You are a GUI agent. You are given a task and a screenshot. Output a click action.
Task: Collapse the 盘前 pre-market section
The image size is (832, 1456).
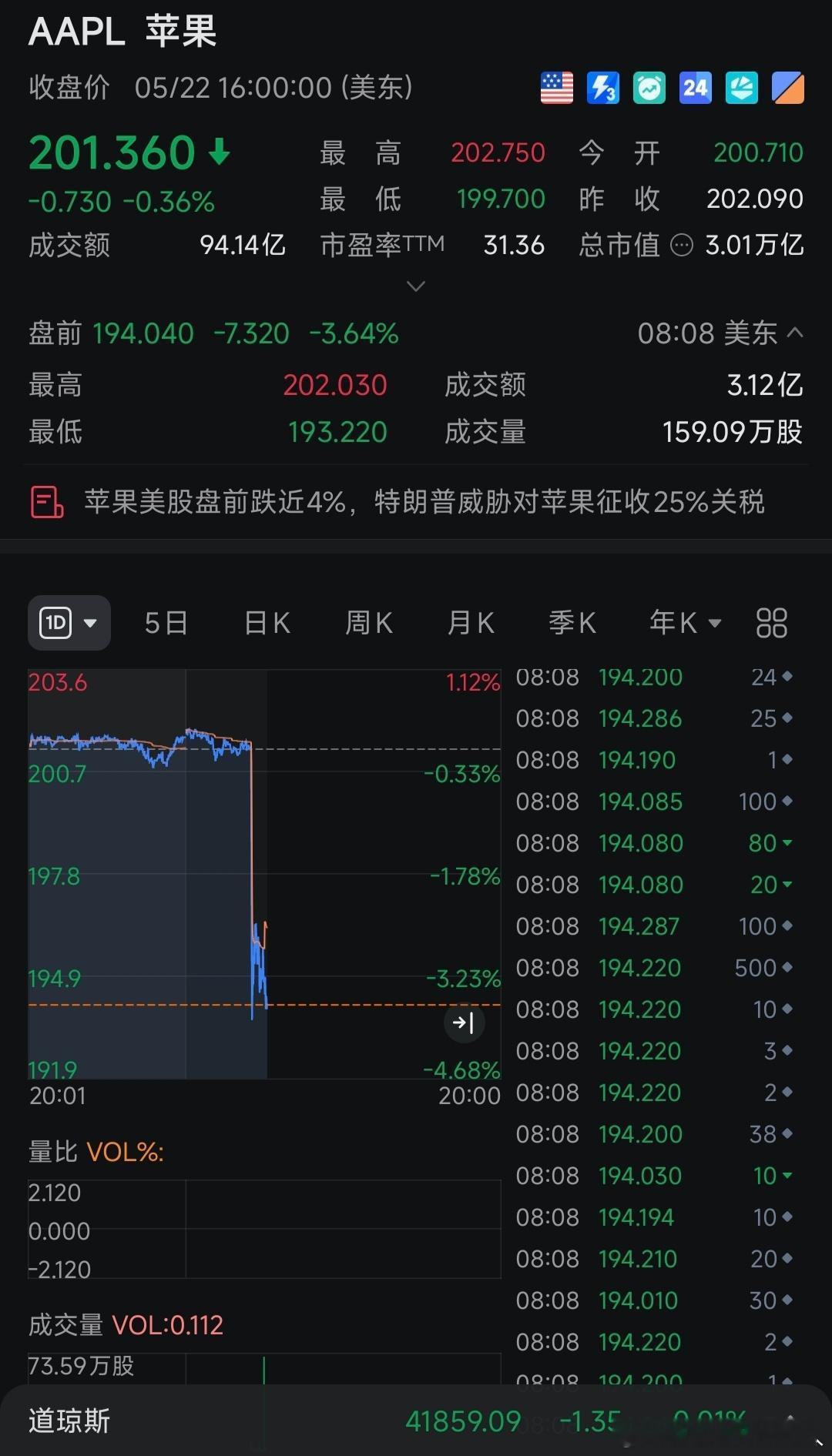795,333
